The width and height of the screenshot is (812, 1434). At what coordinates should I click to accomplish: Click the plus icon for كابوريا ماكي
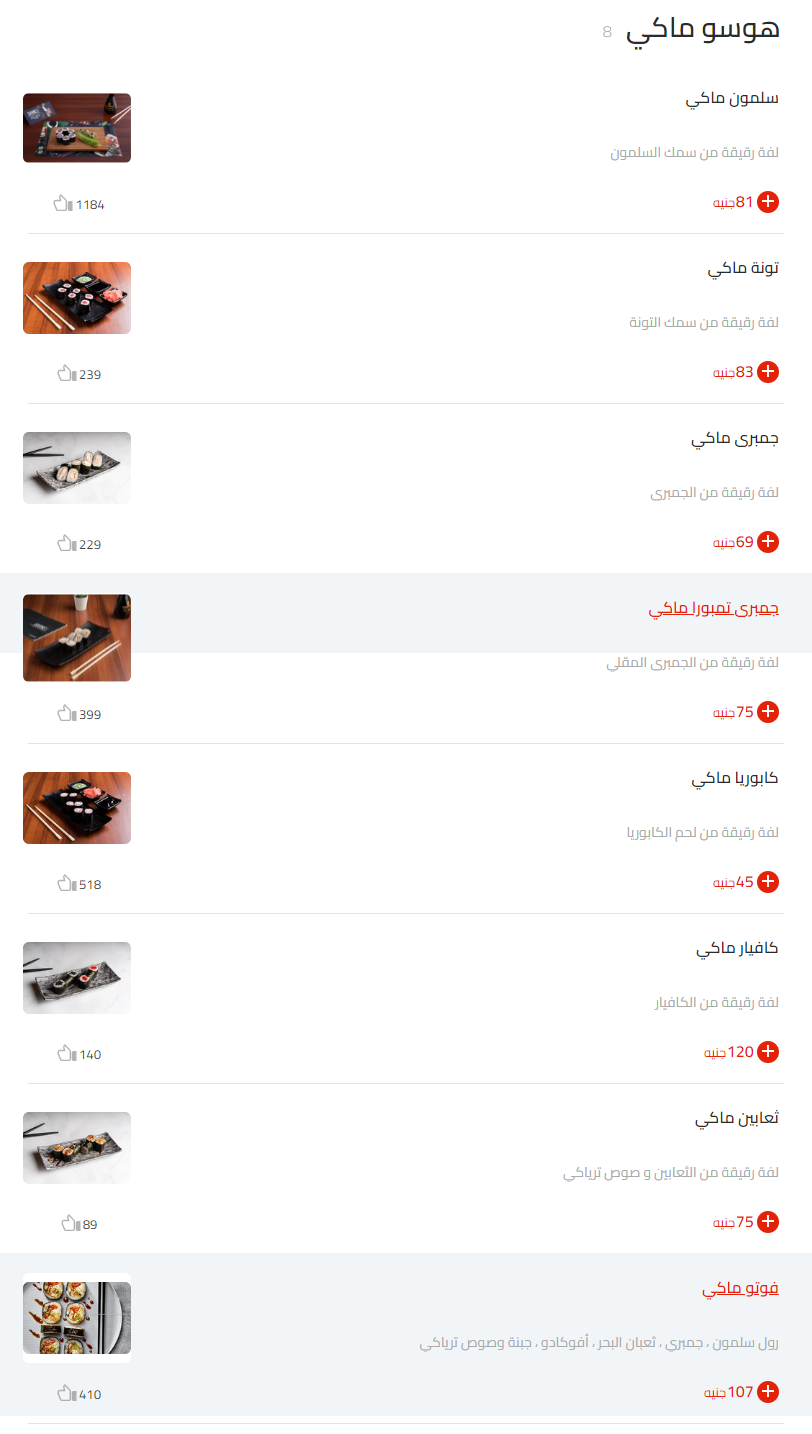(768, 882)
